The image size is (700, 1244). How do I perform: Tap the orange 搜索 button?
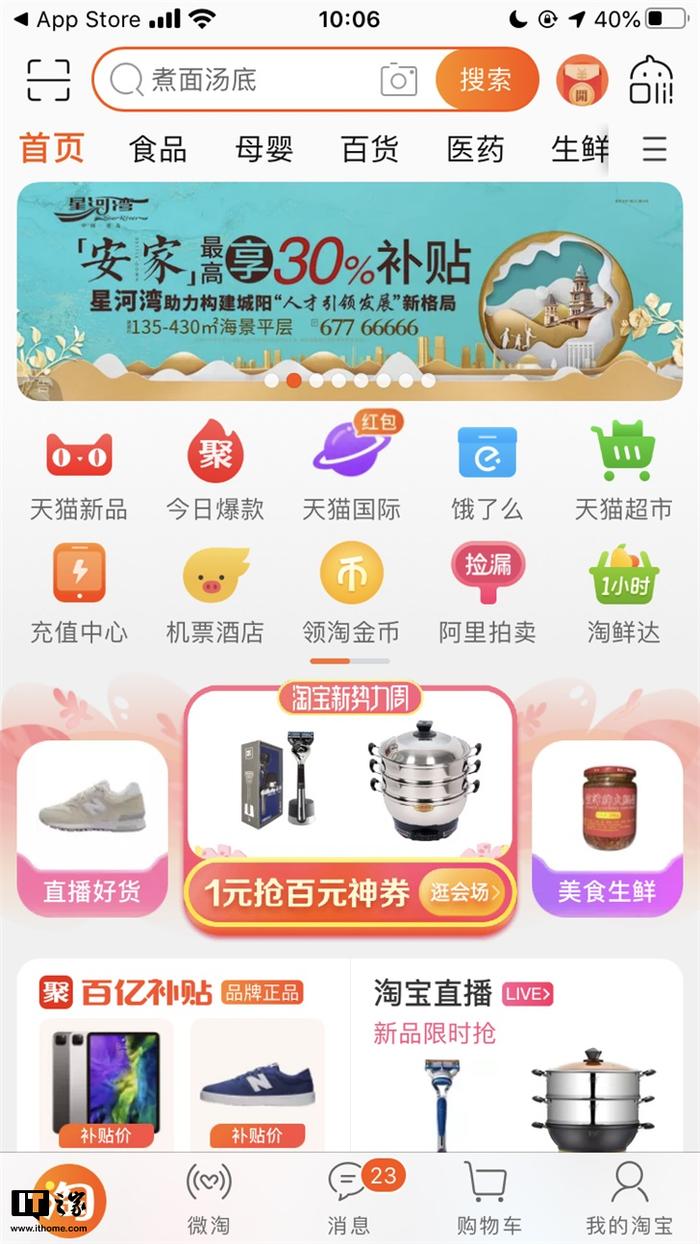(x=486, y=79)
